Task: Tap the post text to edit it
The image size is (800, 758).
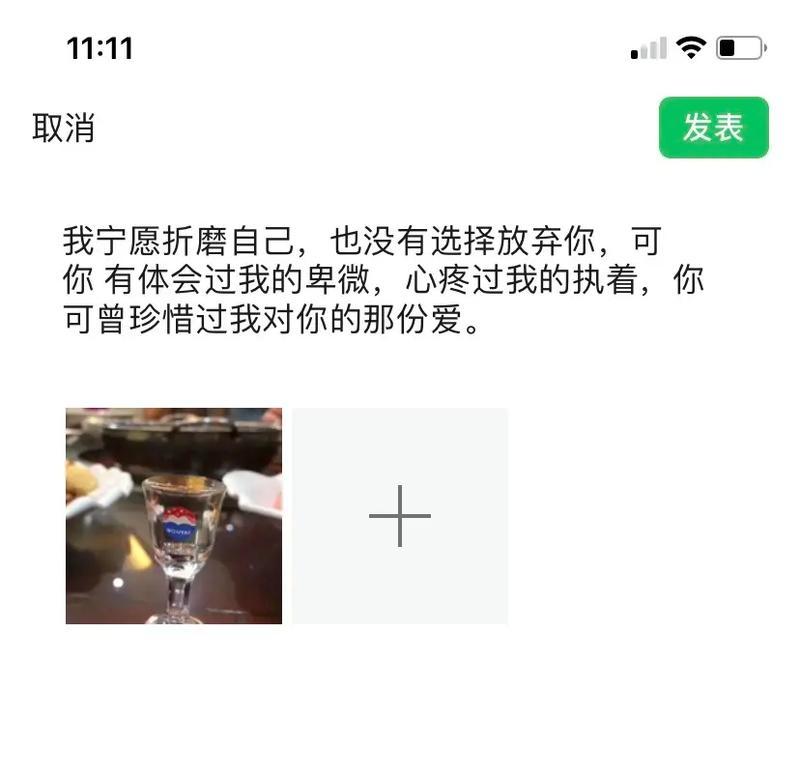Action: 383,281
